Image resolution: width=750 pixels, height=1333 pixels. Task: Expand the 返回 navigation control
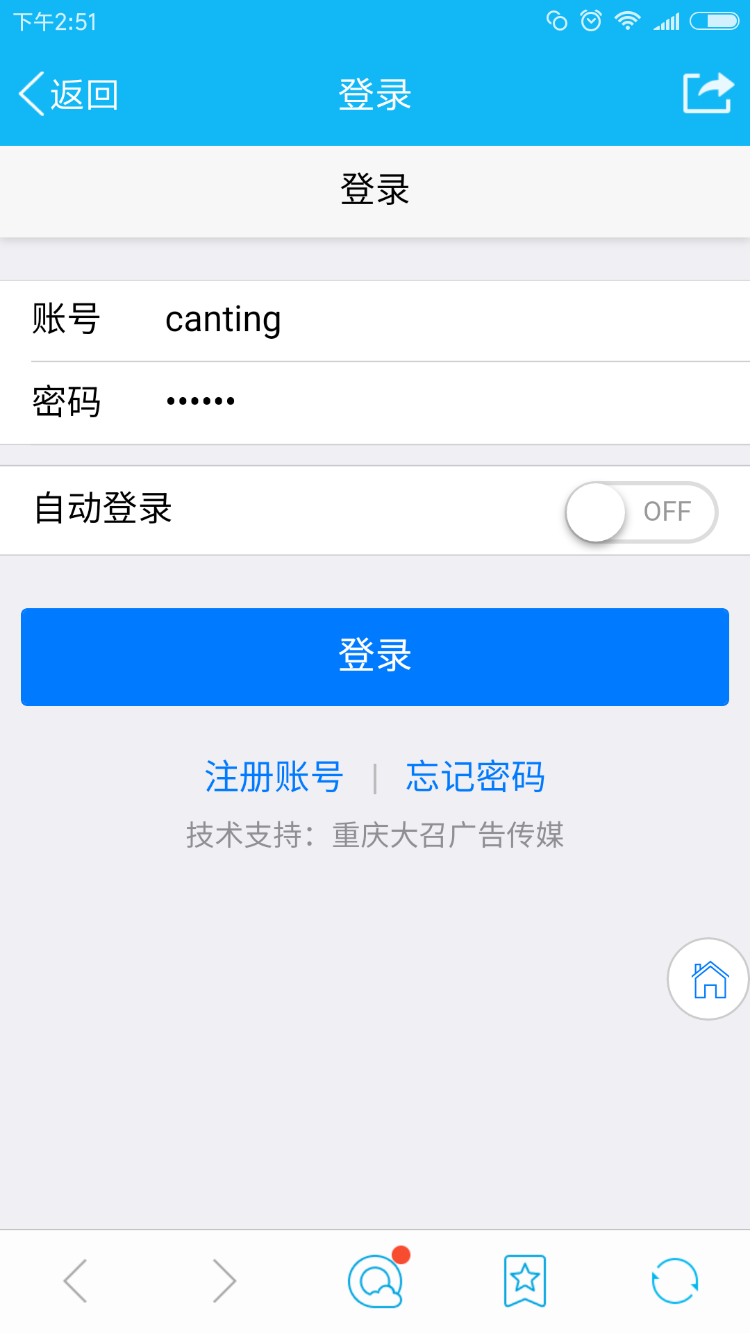(x=65, y=94)
